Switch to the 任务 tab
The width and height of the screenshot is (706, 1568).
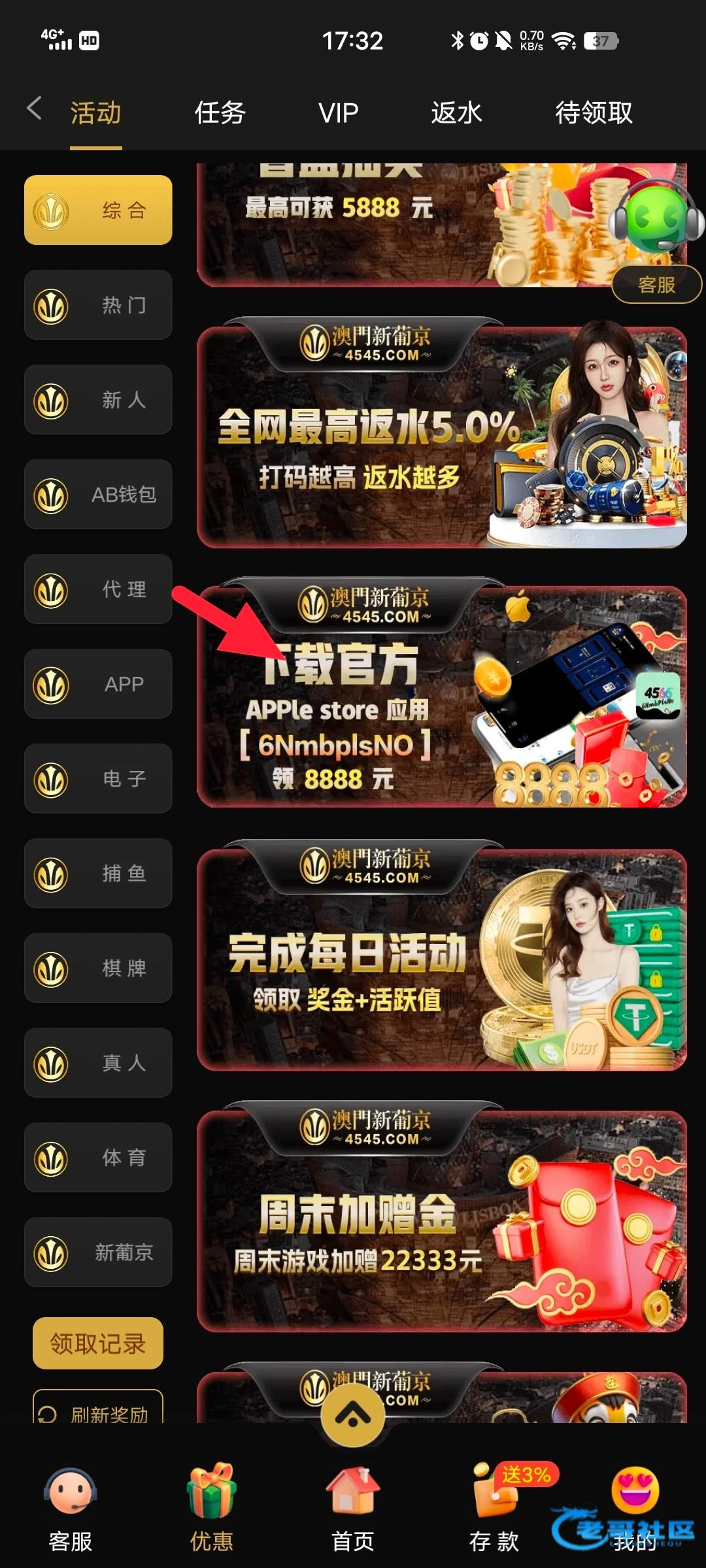[220, 113]
